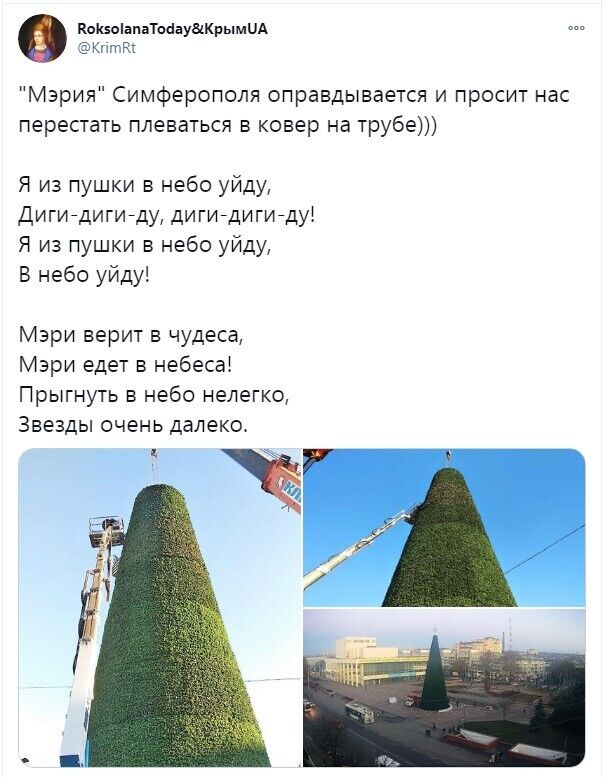
Task: Open the @KrimRt handle link
Action: pyautogui.click(x=98, y=47)
